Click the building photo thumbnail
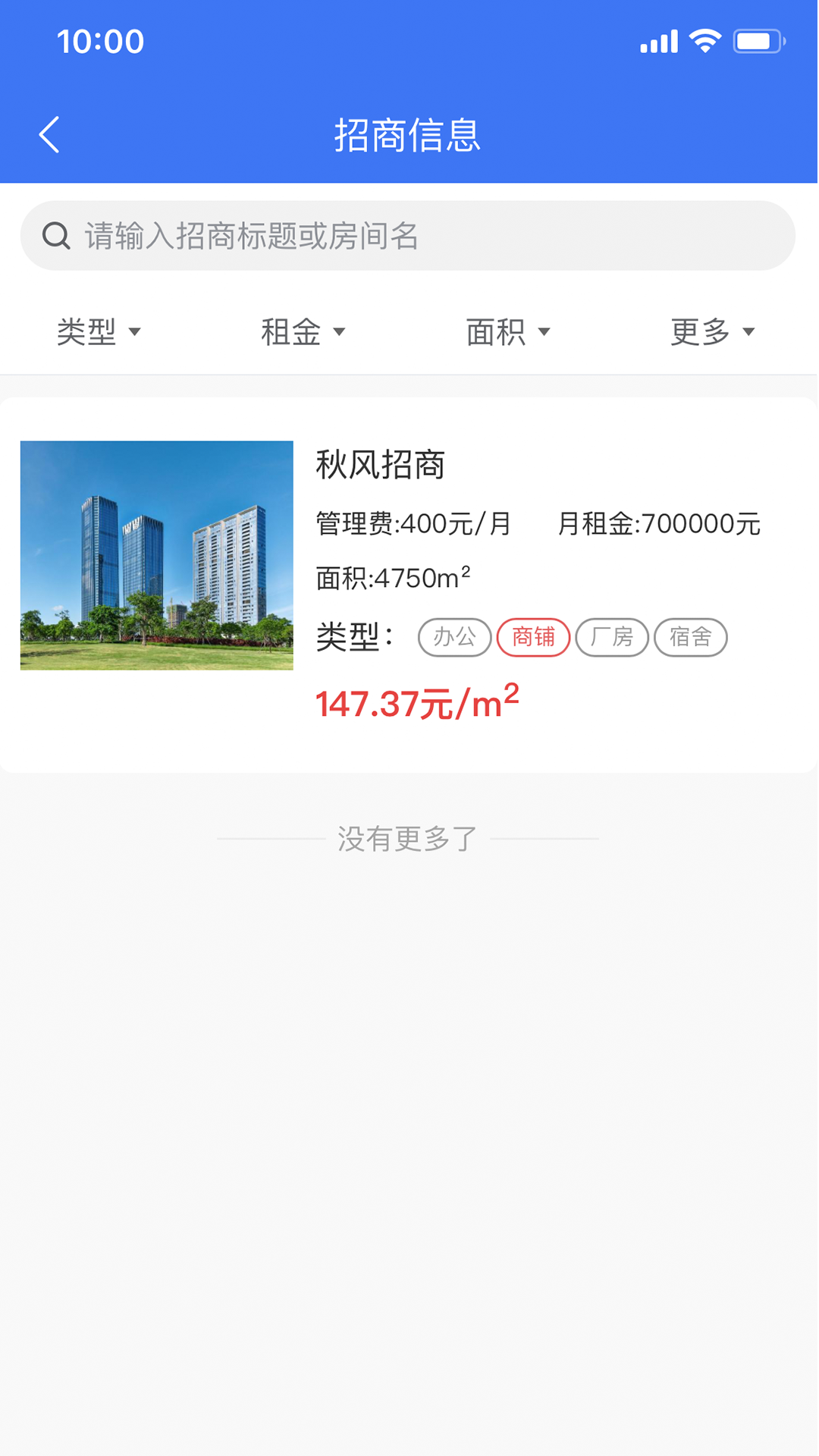Viewport: 819px width, 1456px height. tap(156, 556)
